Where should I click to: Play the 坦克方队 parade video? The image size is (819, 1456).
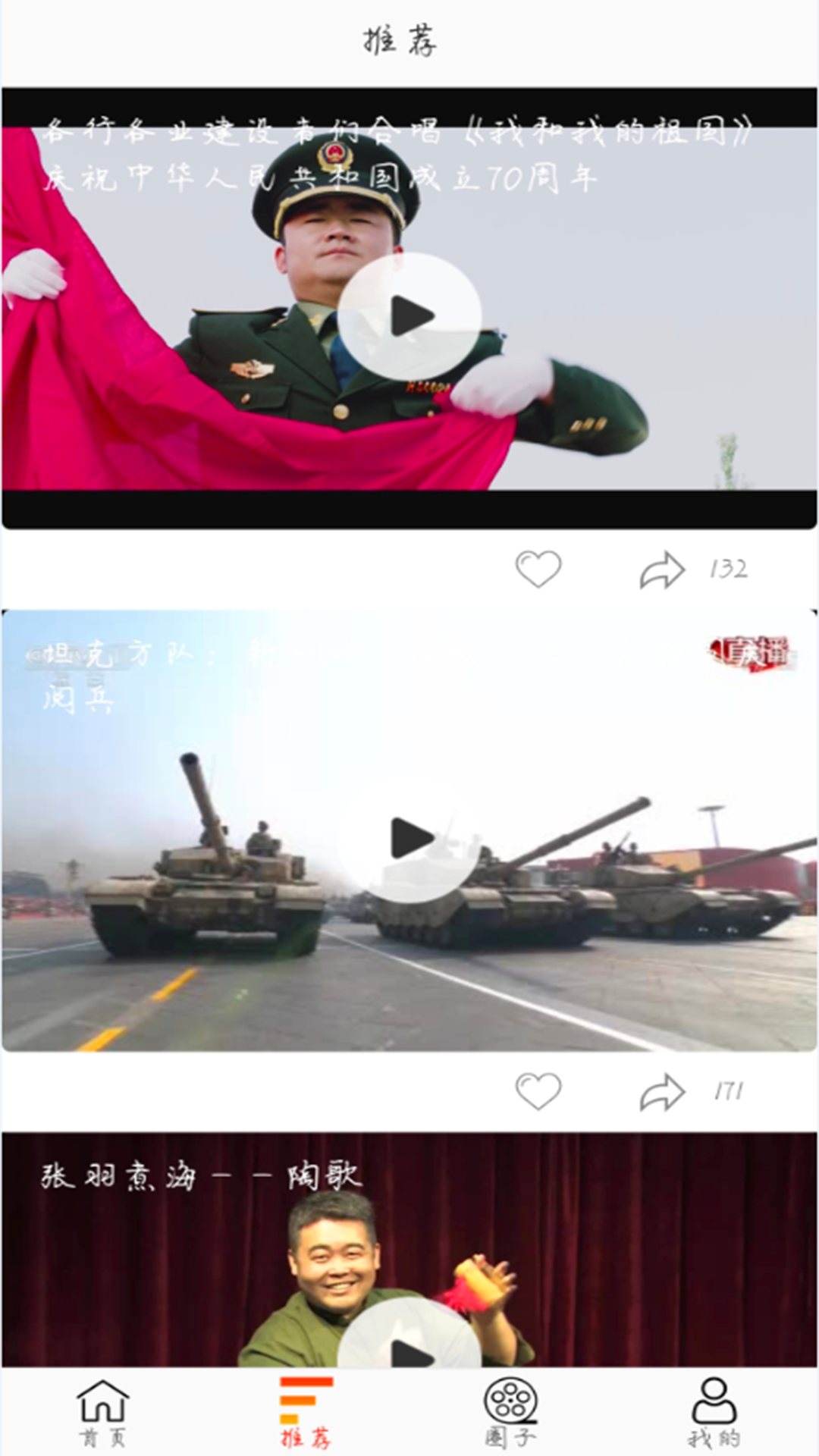click(409, 839)
